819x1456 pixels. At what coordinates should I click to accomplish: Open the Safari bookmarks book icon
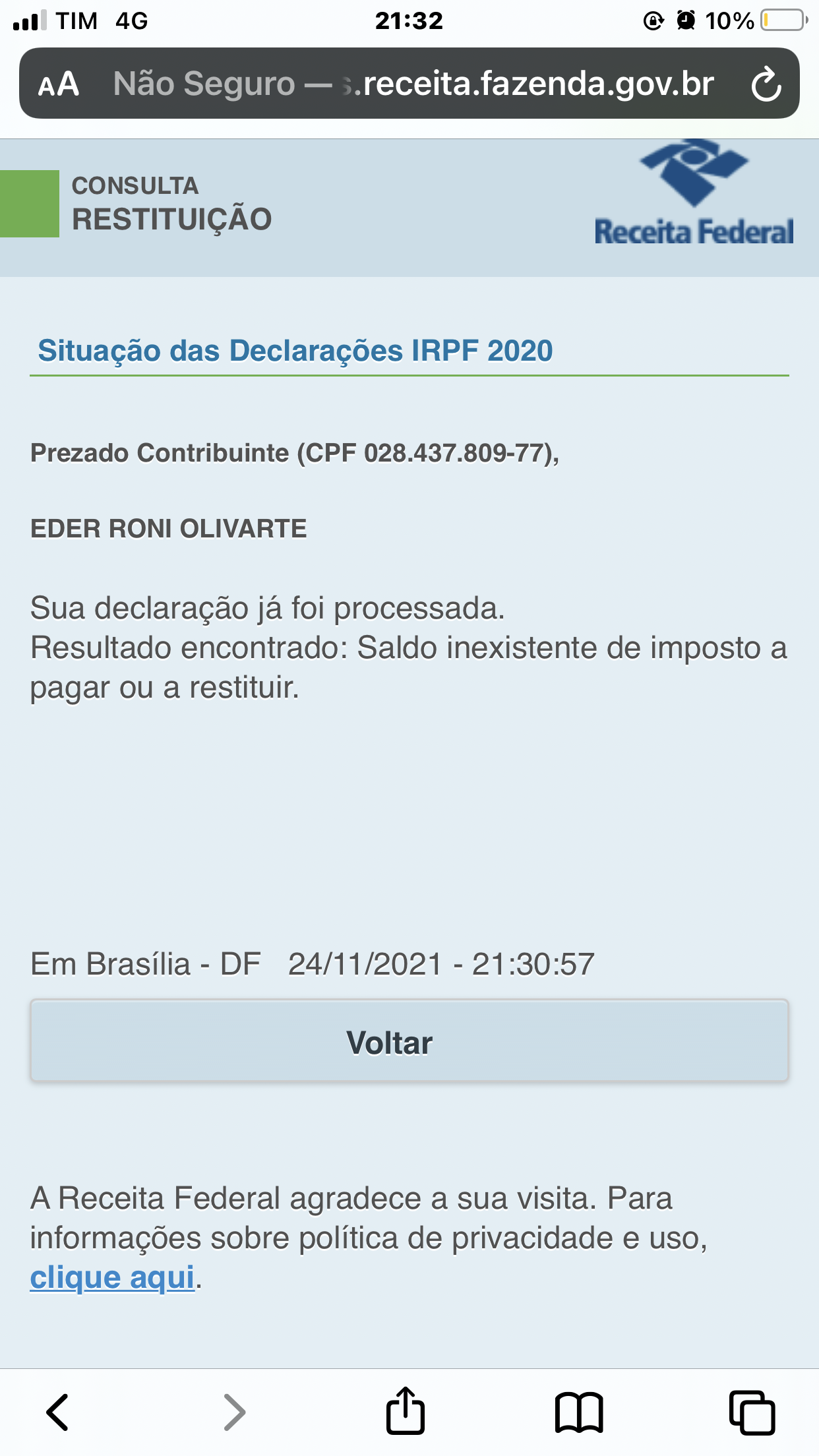pyautogui.click(x=579, y=1412)
